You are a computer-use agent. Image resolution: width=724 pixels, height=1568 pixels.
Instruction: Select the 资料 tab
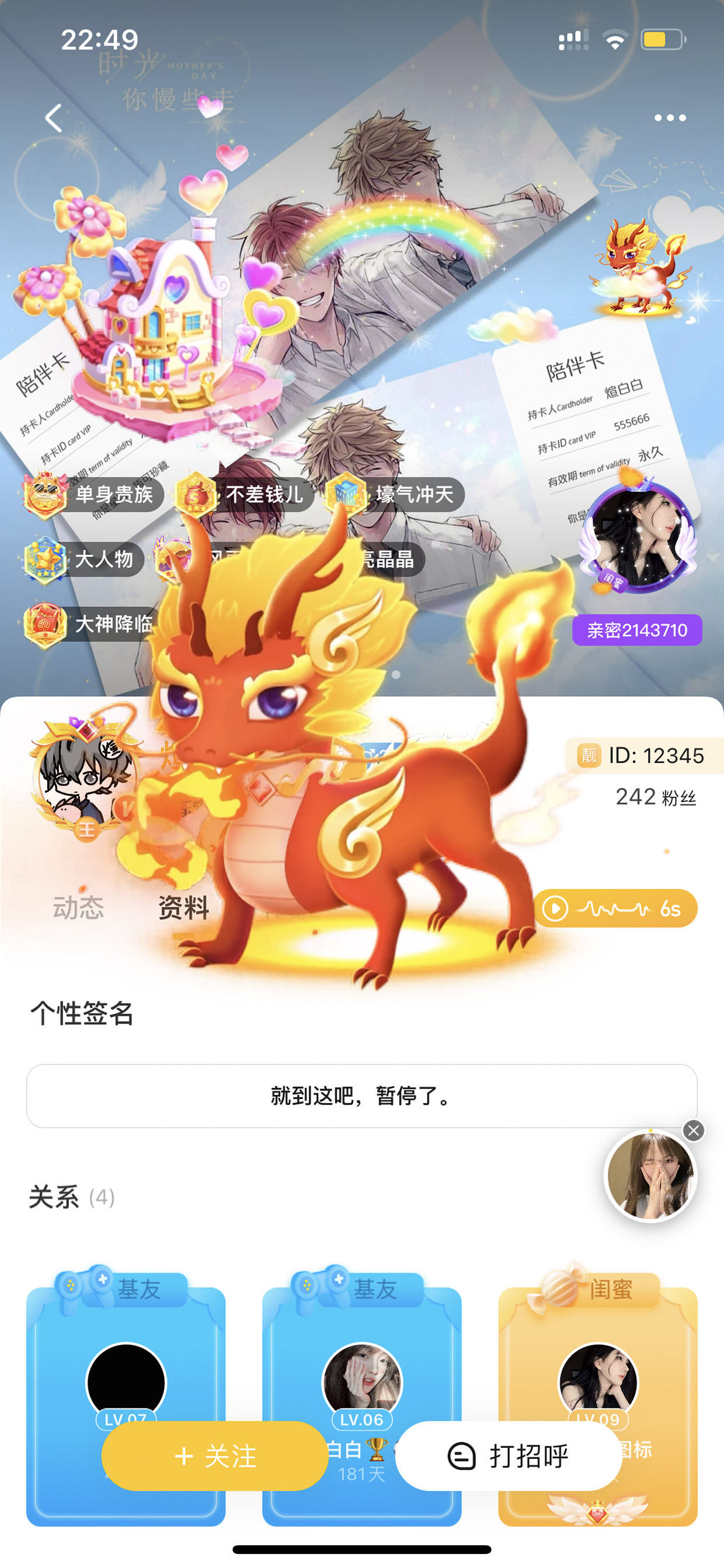[x=183, y=908]
